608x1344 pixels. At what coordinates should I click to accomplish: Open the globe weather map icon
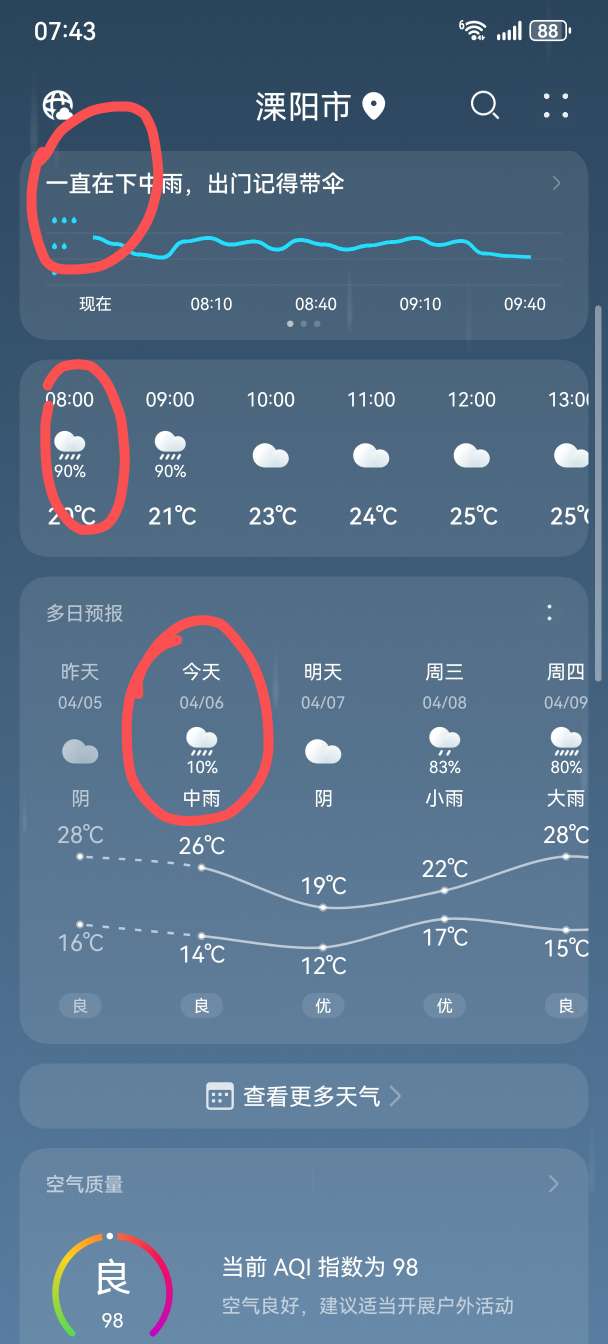pos(59,105)
